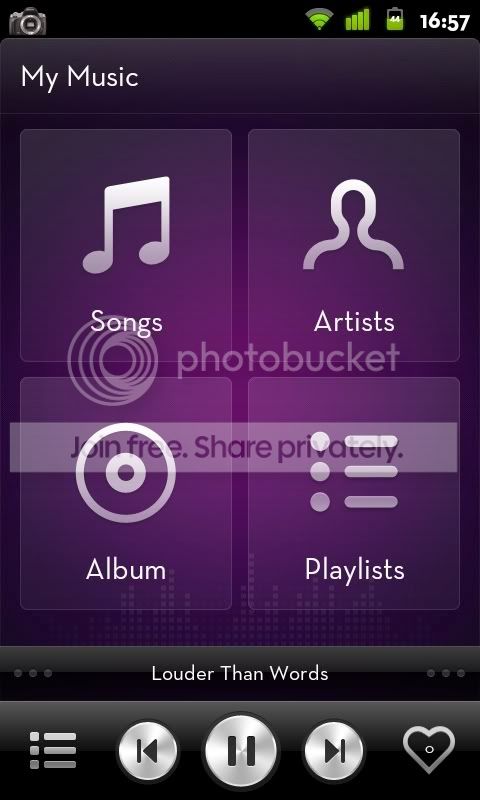480x800 pixels.
Task: Skip to the next track
Action: pos(334,751)
